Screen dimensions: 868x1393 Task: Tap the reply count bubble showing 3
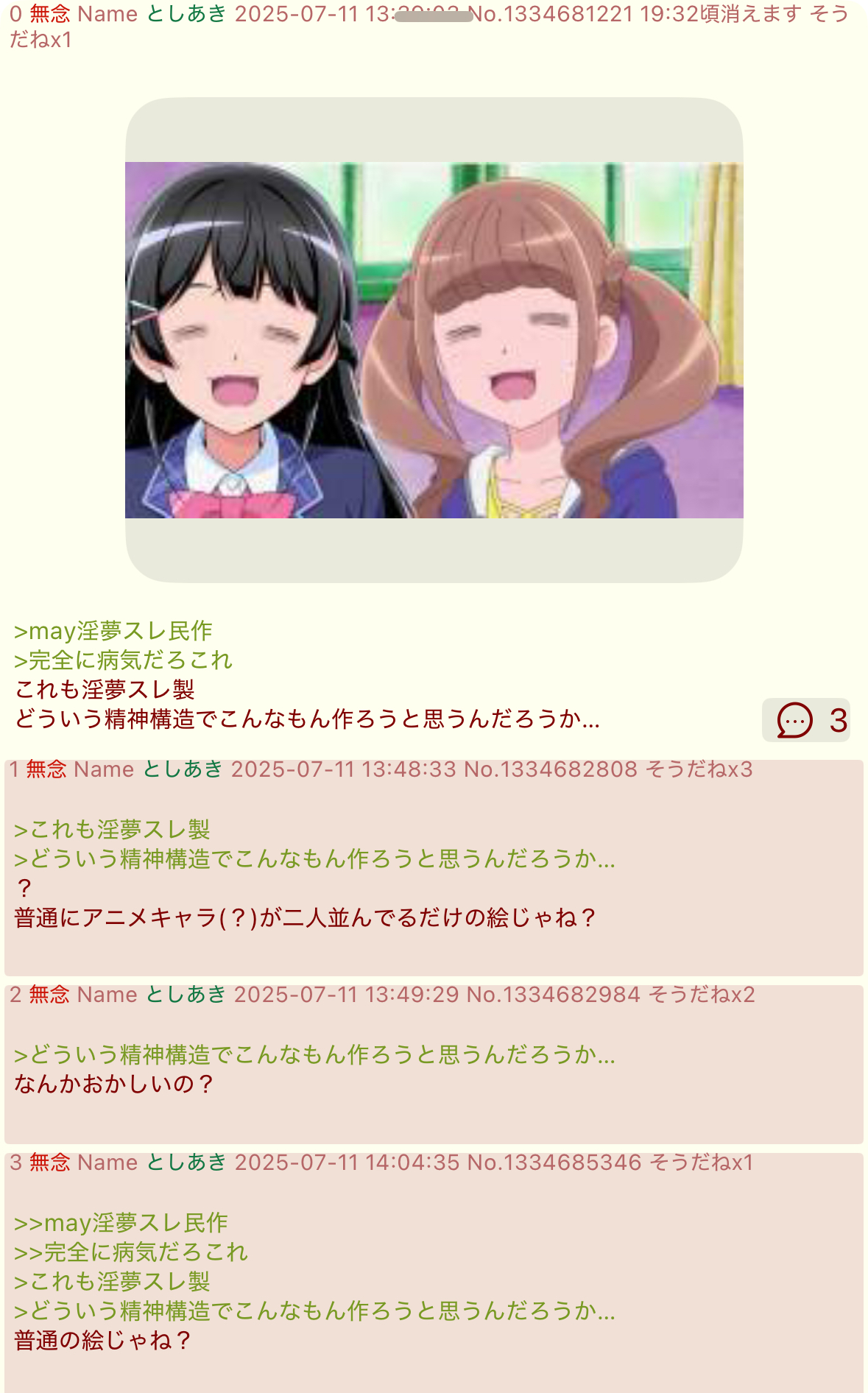click(806, 720)
